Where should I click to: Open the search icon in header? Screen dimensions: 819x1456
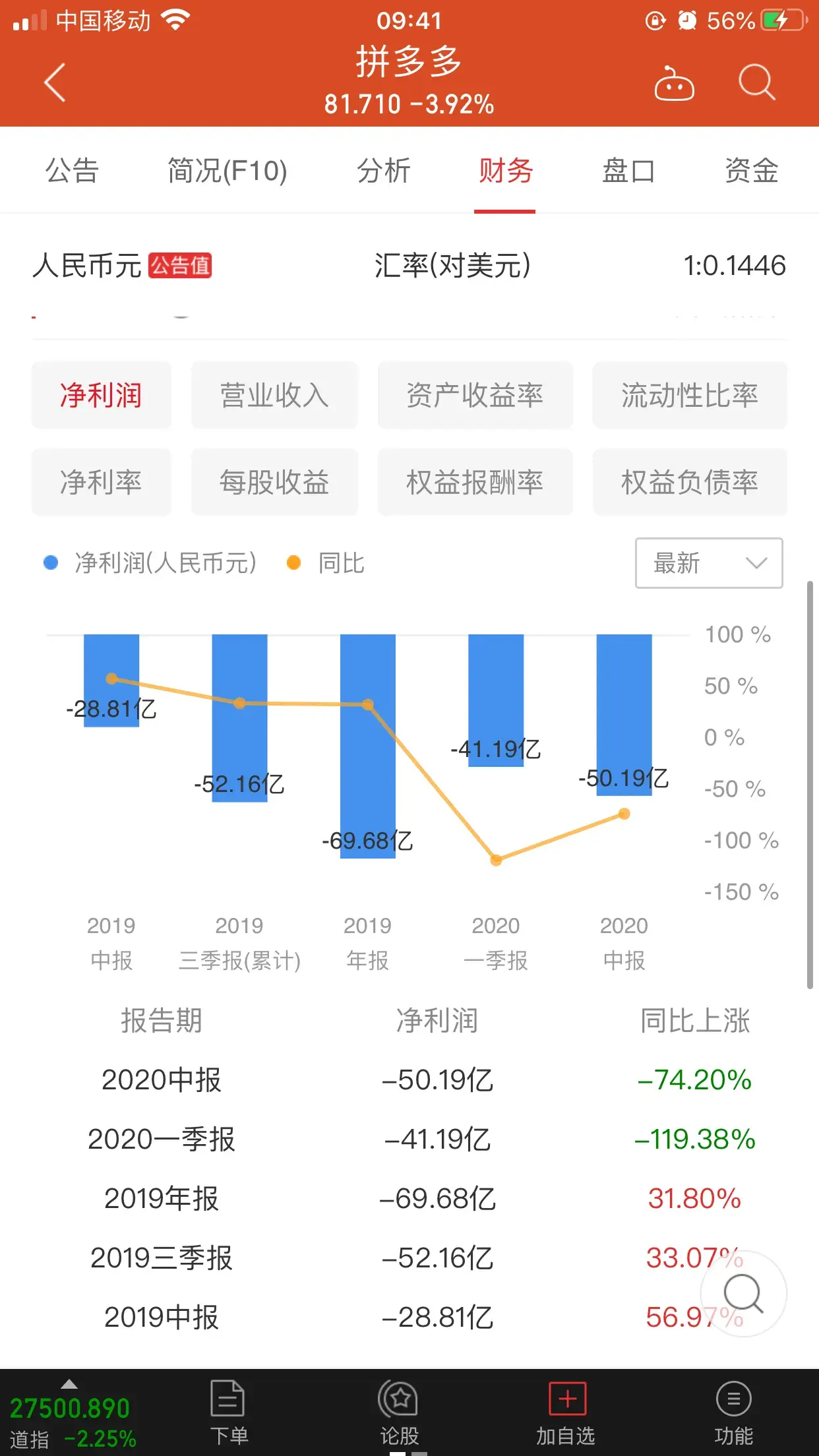[x=756, y=83]
